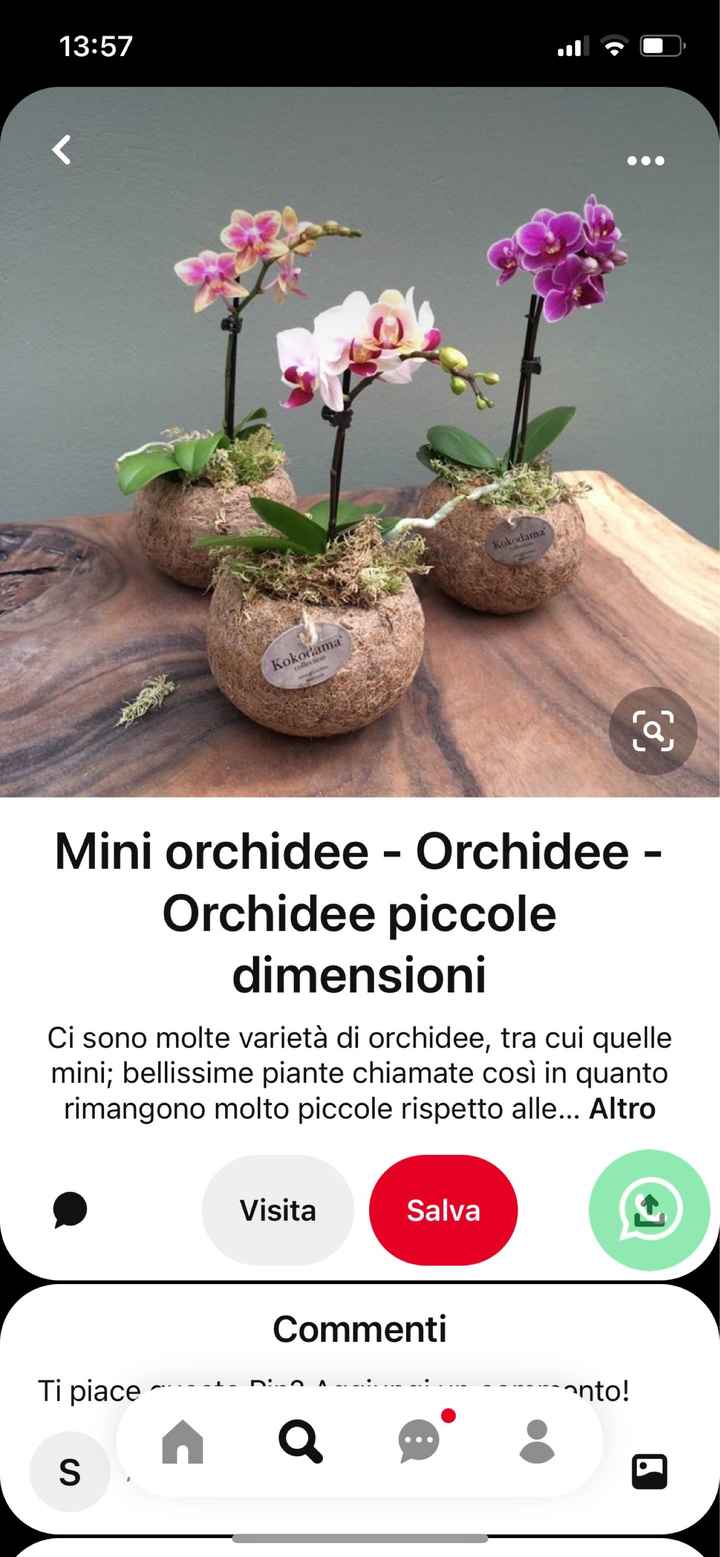
Task: Tap the battery indicator
Action: tap(664, 44)
